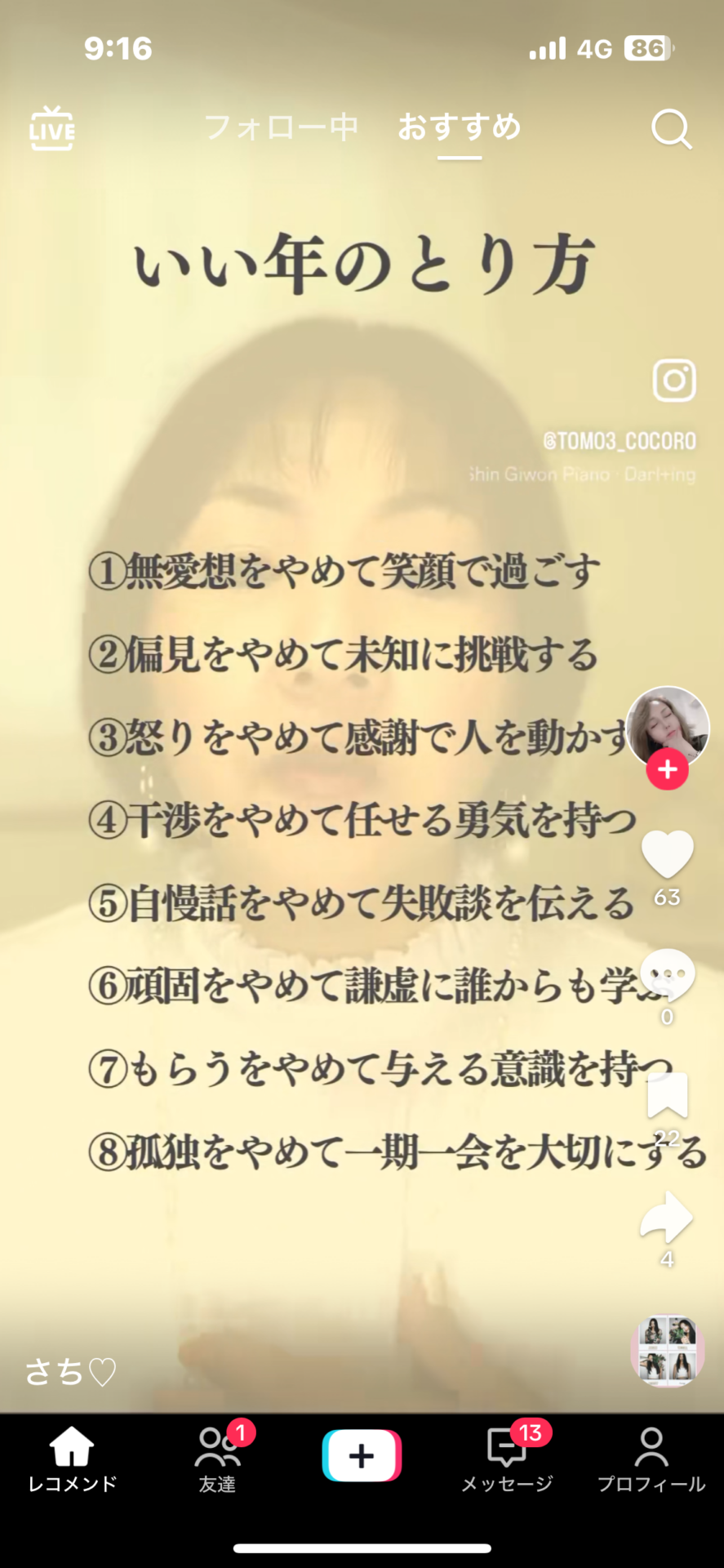The width and height of the screenshot is (724, 1568).
Task: Open the 友達 tab
Action: click(x=217, y=1460)
